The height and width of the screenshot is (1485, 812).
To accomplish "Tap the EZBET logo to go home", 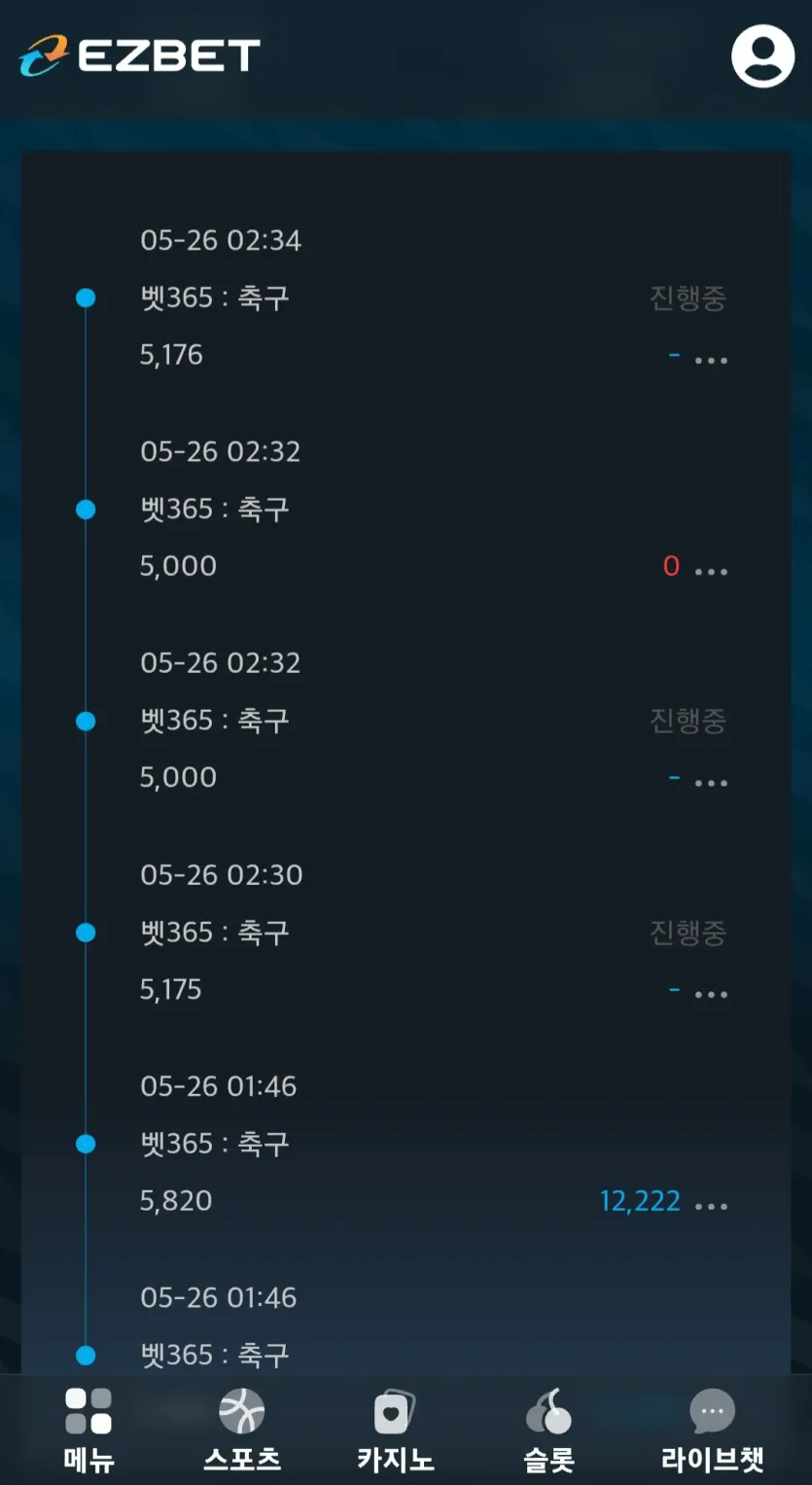I will point(139,55).
